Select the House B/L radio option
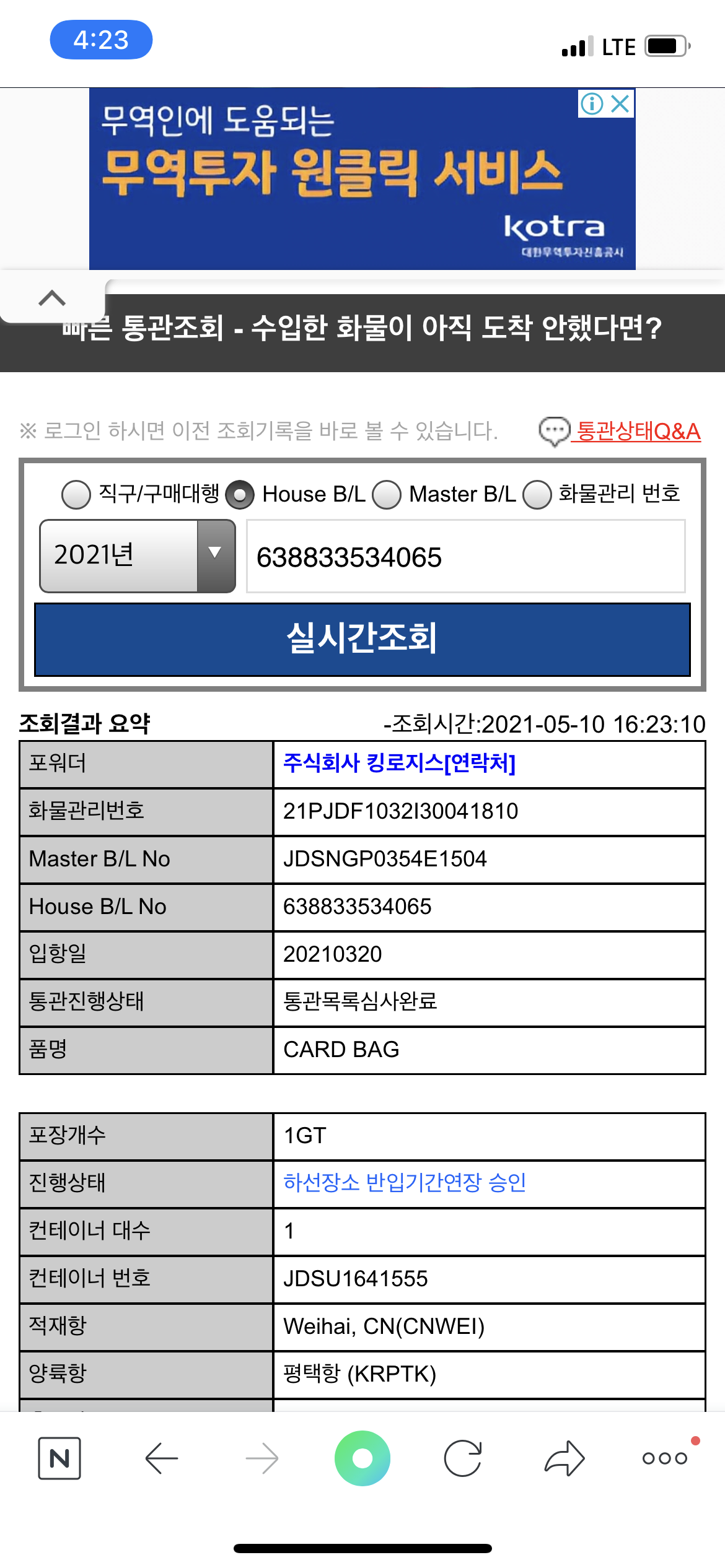The height and width of the screenshot is (1568, 725). (240, 495)
